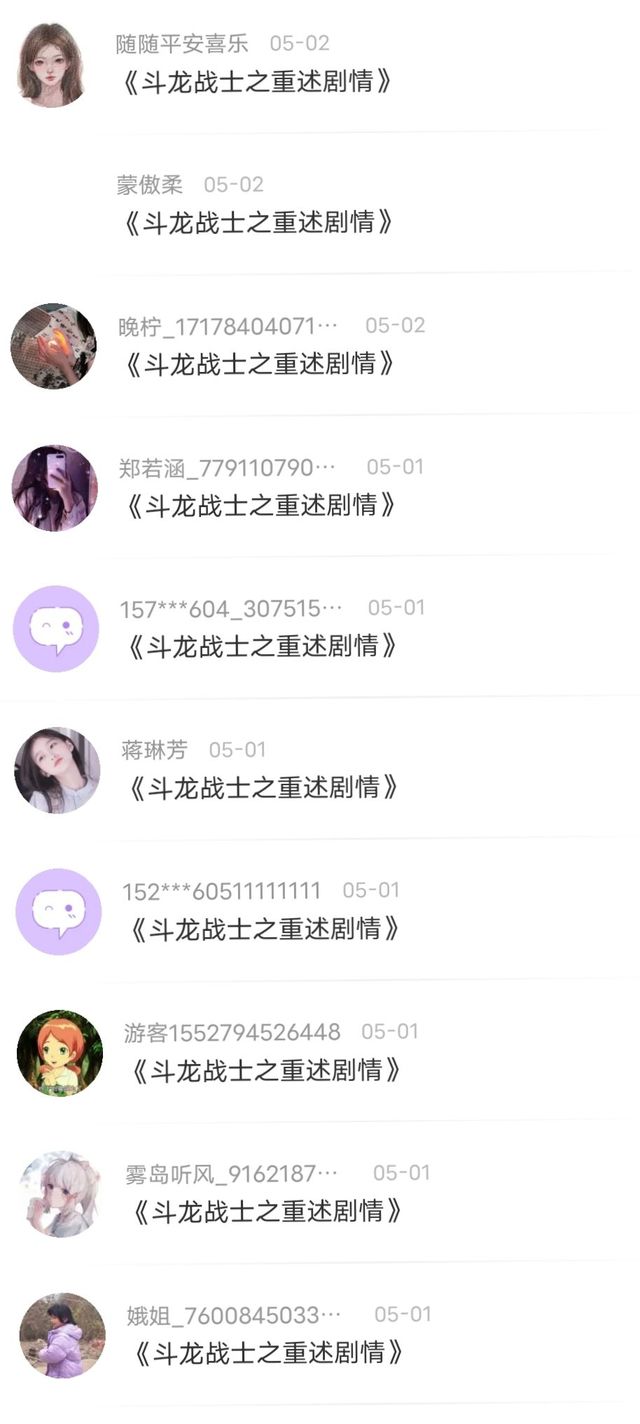This screenshot has width=640, height=1424.
Task: View 郑若涵_779110790's profile picture
Action: tap(54, 488)
